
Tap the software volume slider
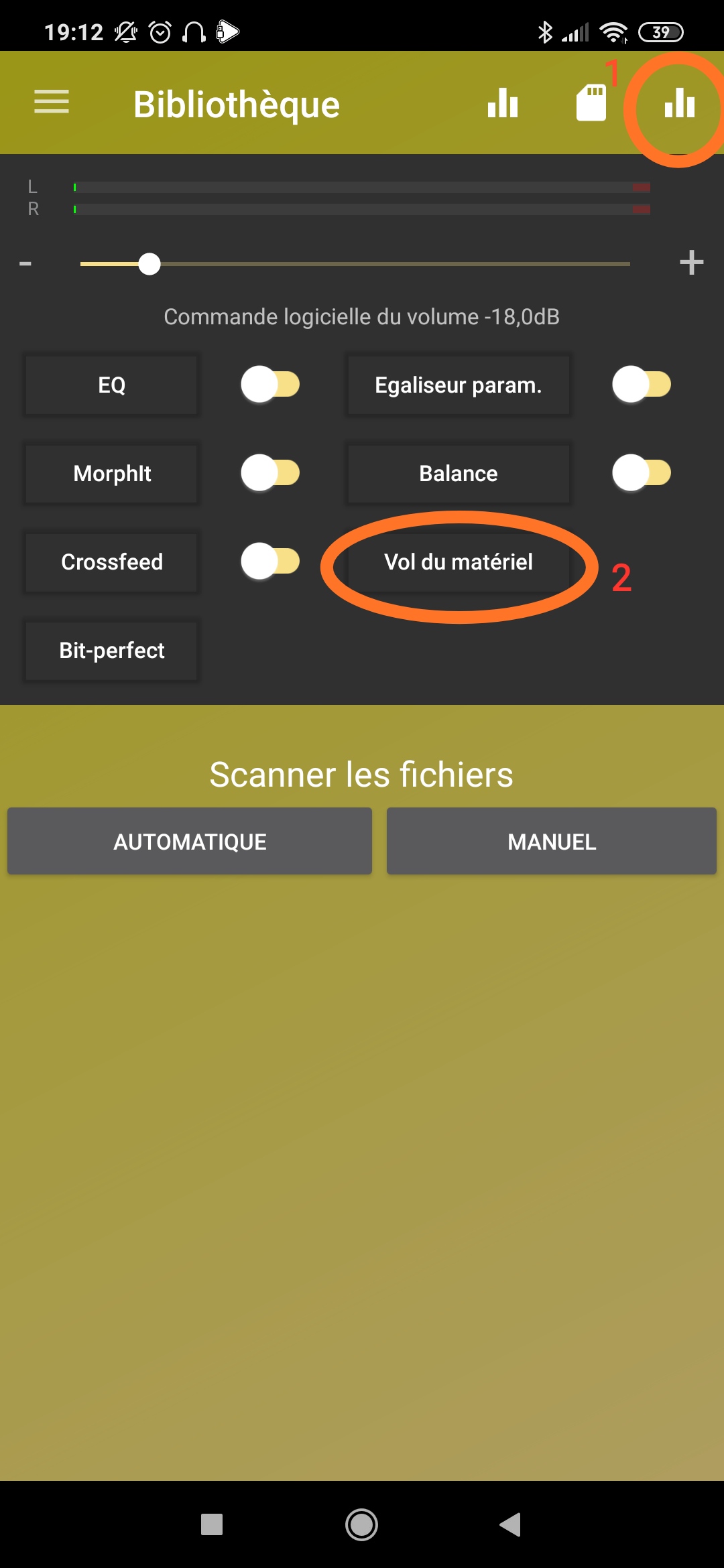(x=355, y=264)
